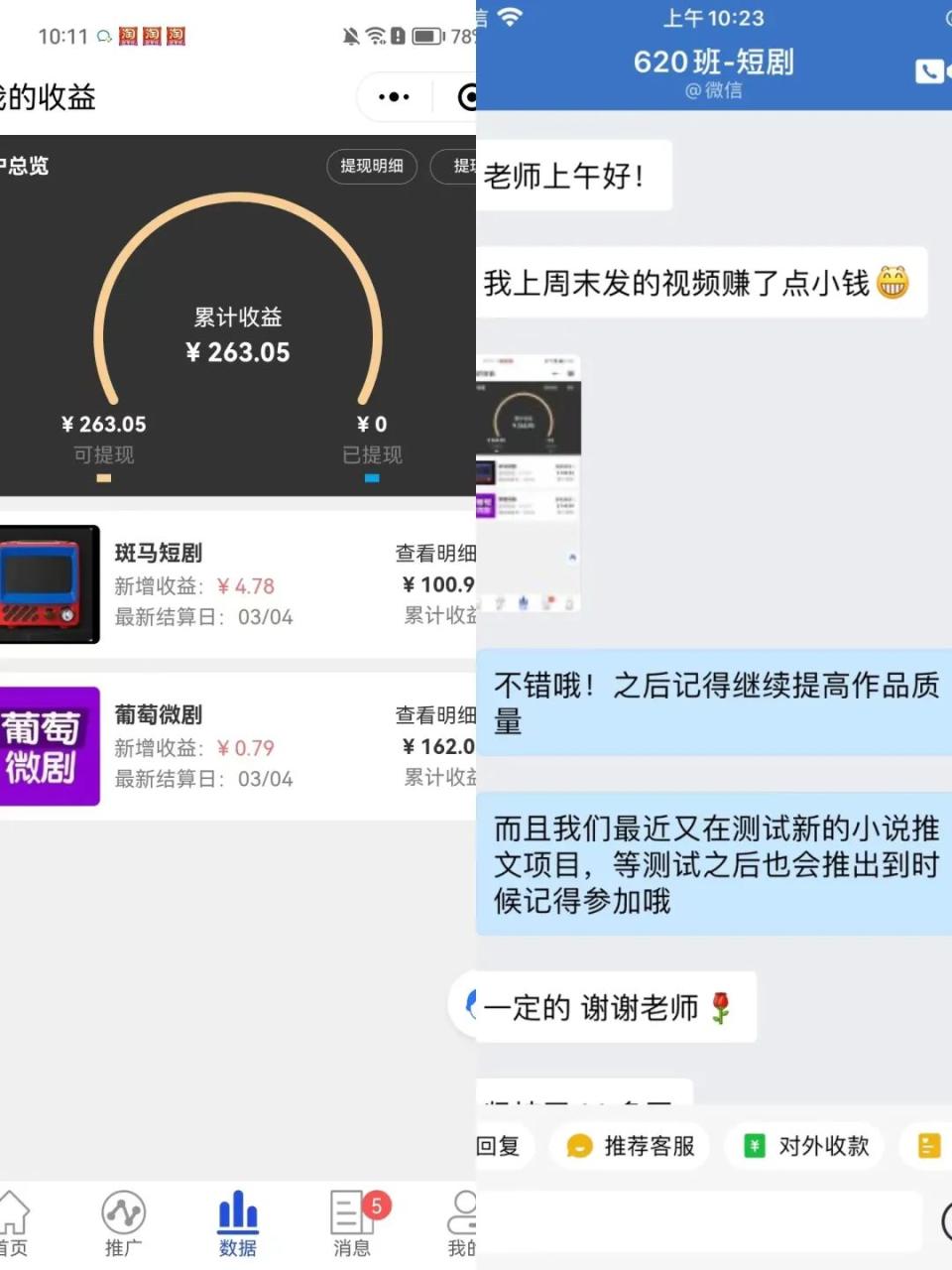
Task: Open the mini-program more options (...) capsule
Action: click(x=392, y=96)
